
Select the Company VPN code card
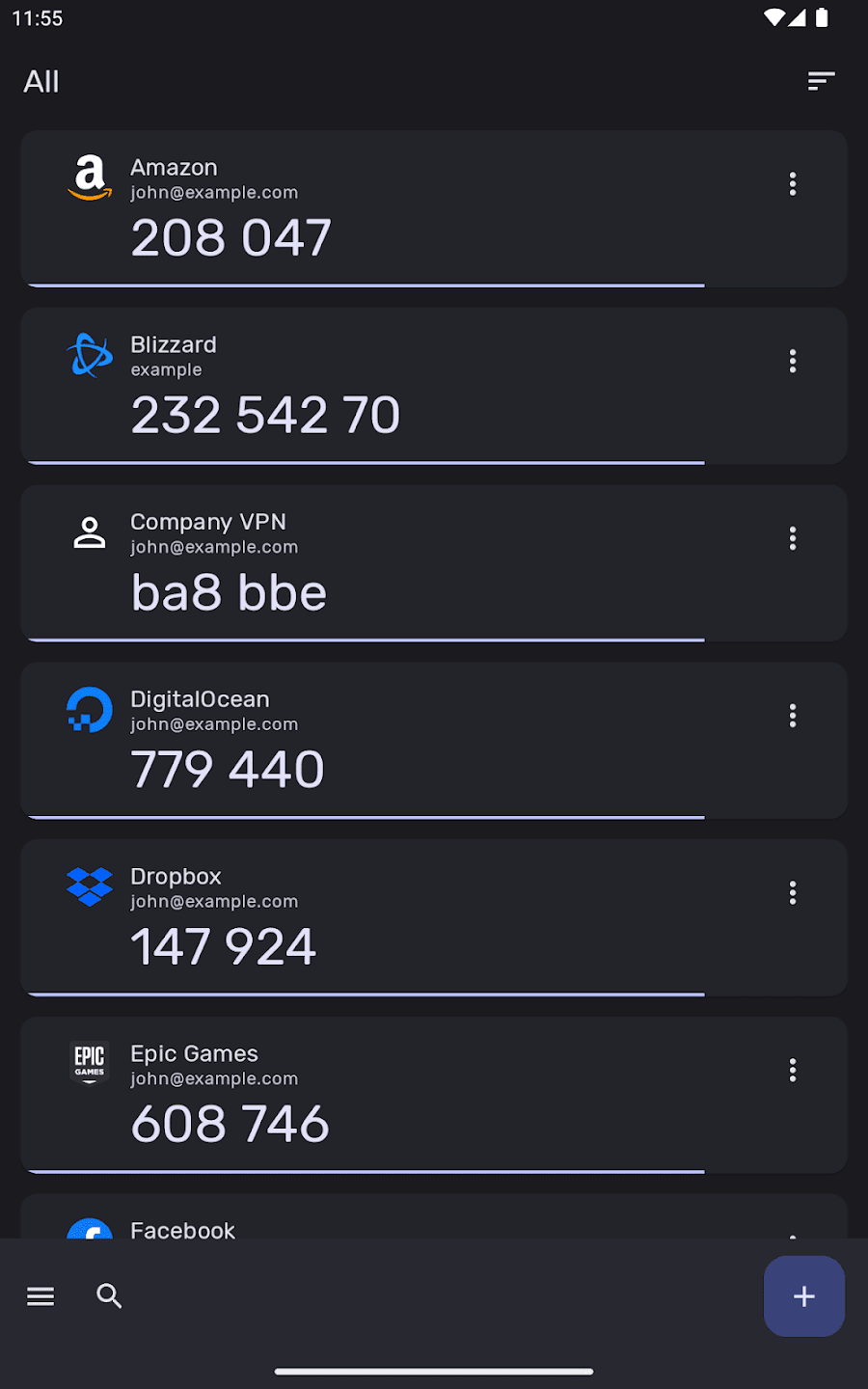click(x=434, y=563)
